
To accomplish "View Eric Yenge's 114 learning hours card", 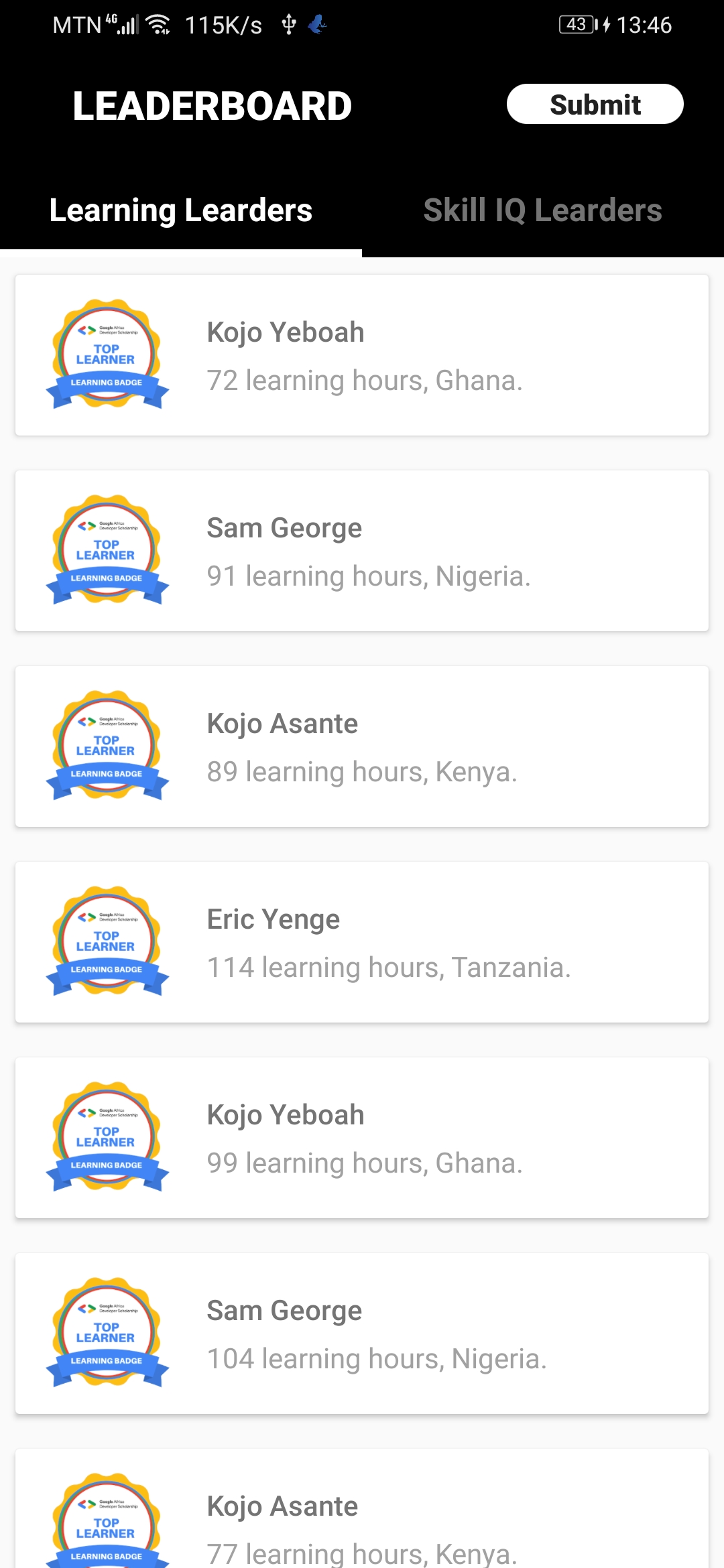I will (x=362, y=942).
